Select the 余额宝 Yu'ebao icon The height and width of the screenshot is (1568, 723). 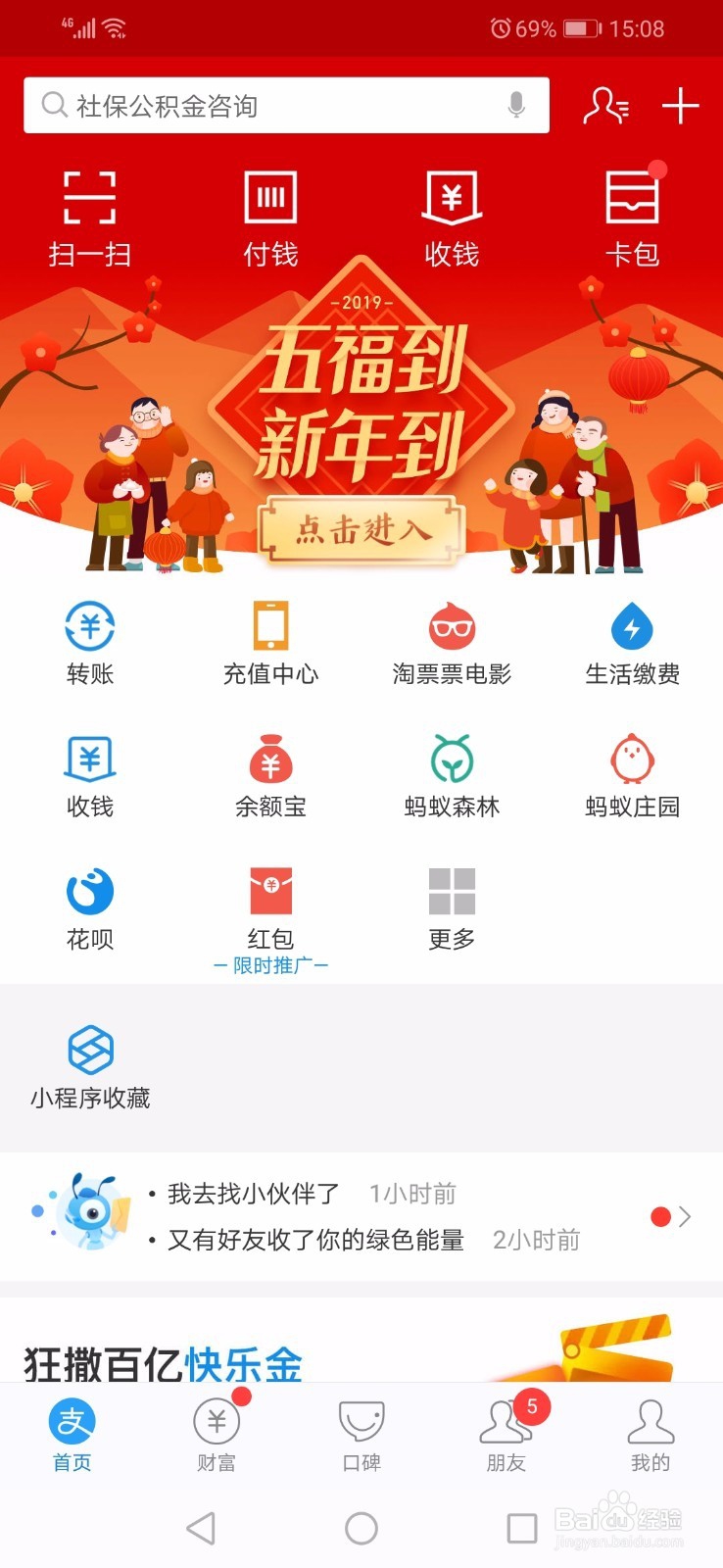271,774
